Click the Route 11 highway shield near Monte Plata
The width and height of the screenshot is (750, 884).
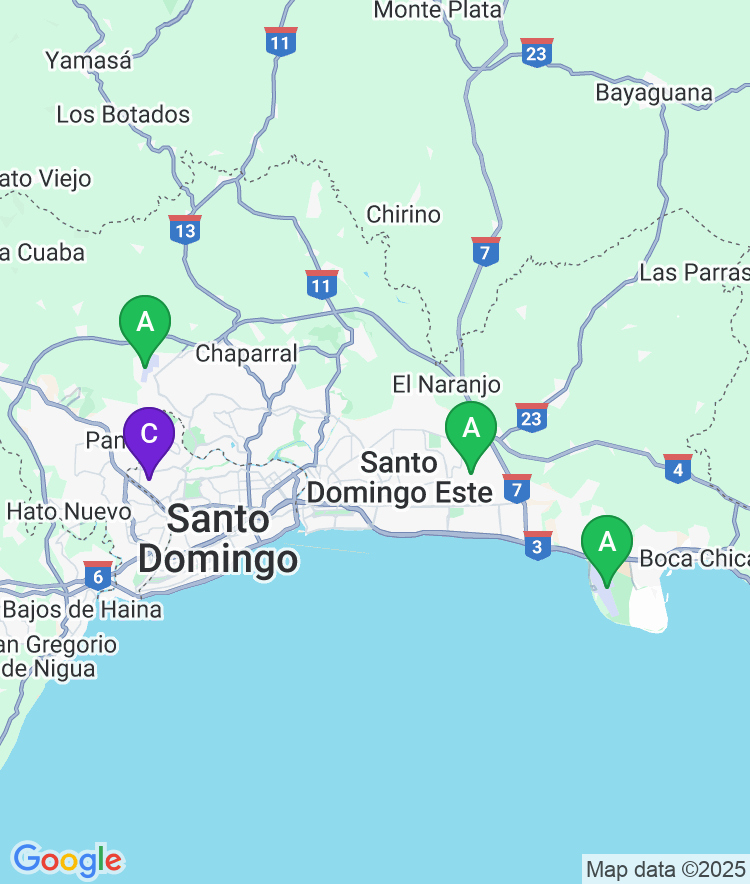pyautogui.click(x=281, y=42)
